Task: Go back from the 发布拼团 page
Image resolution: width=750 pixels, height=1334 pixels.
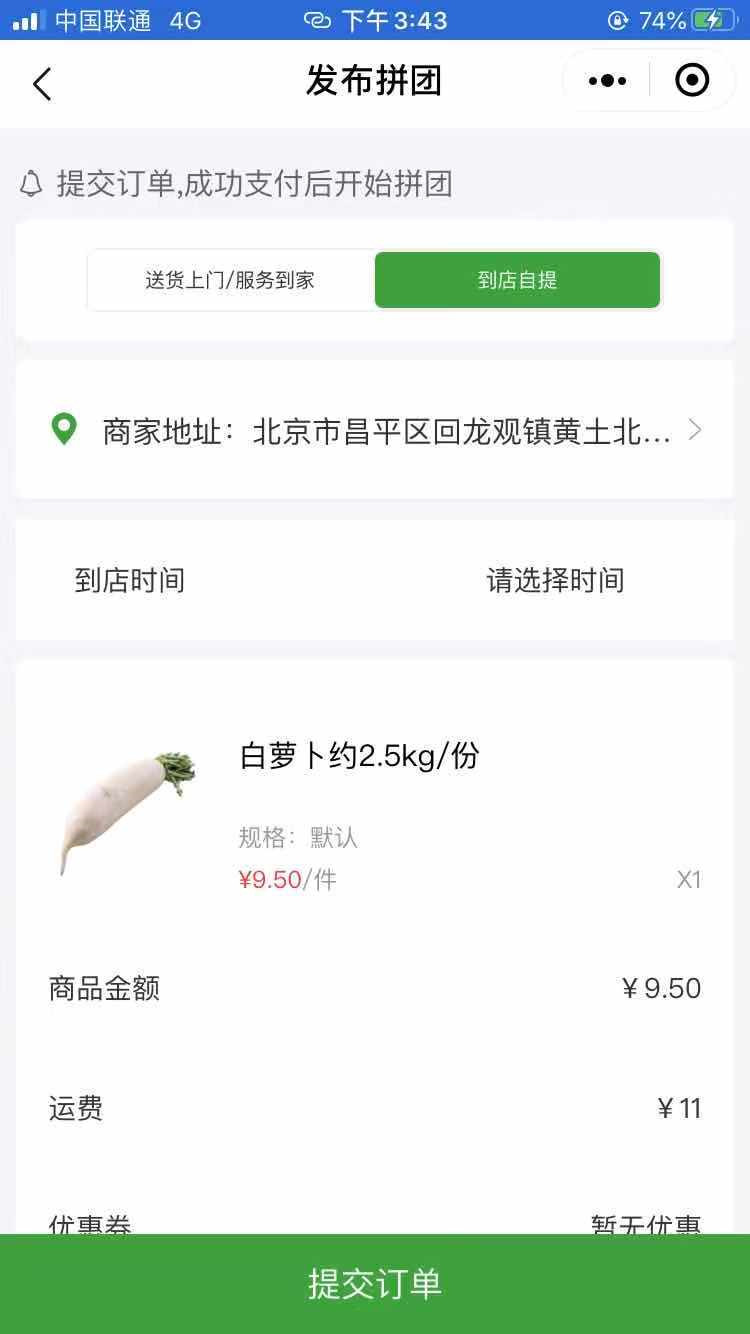Action: tap(42, 83)
